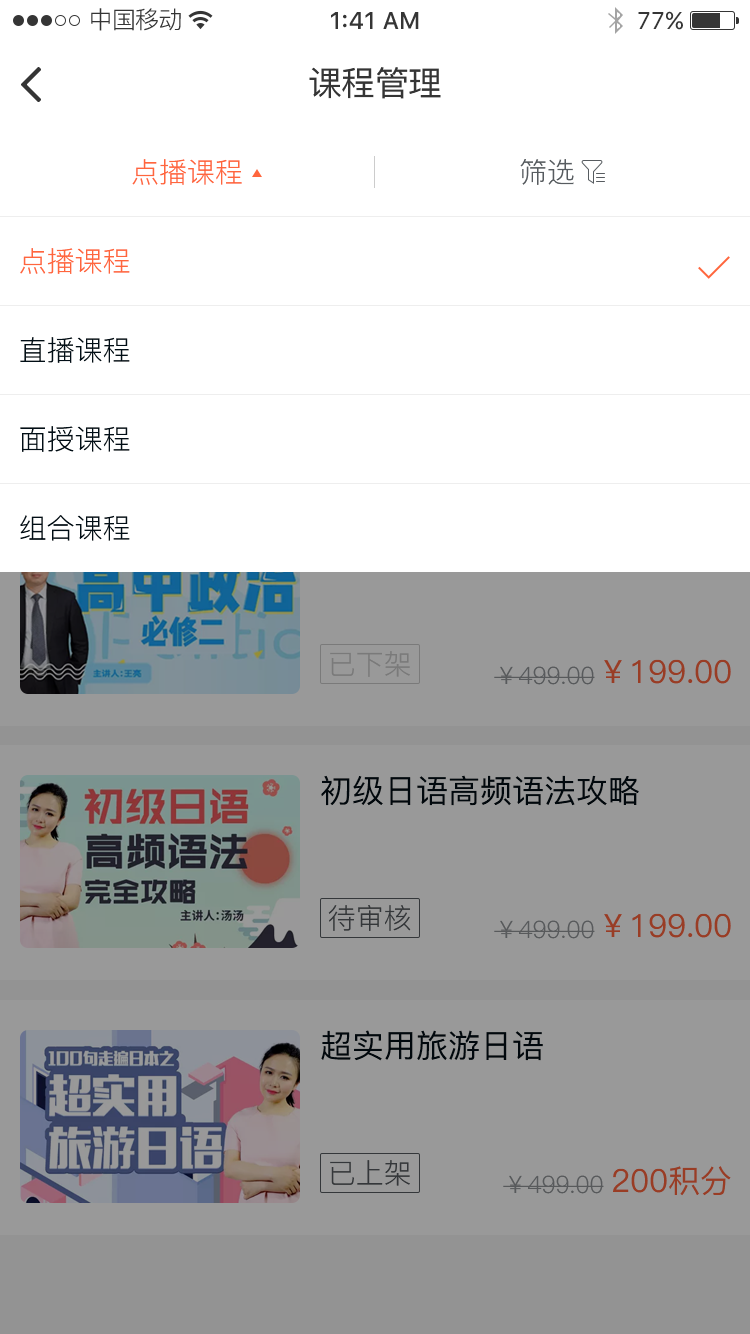Choose the checked 点播课程 entry
This screenshot has height=1334, width=750.
point(75,262)
